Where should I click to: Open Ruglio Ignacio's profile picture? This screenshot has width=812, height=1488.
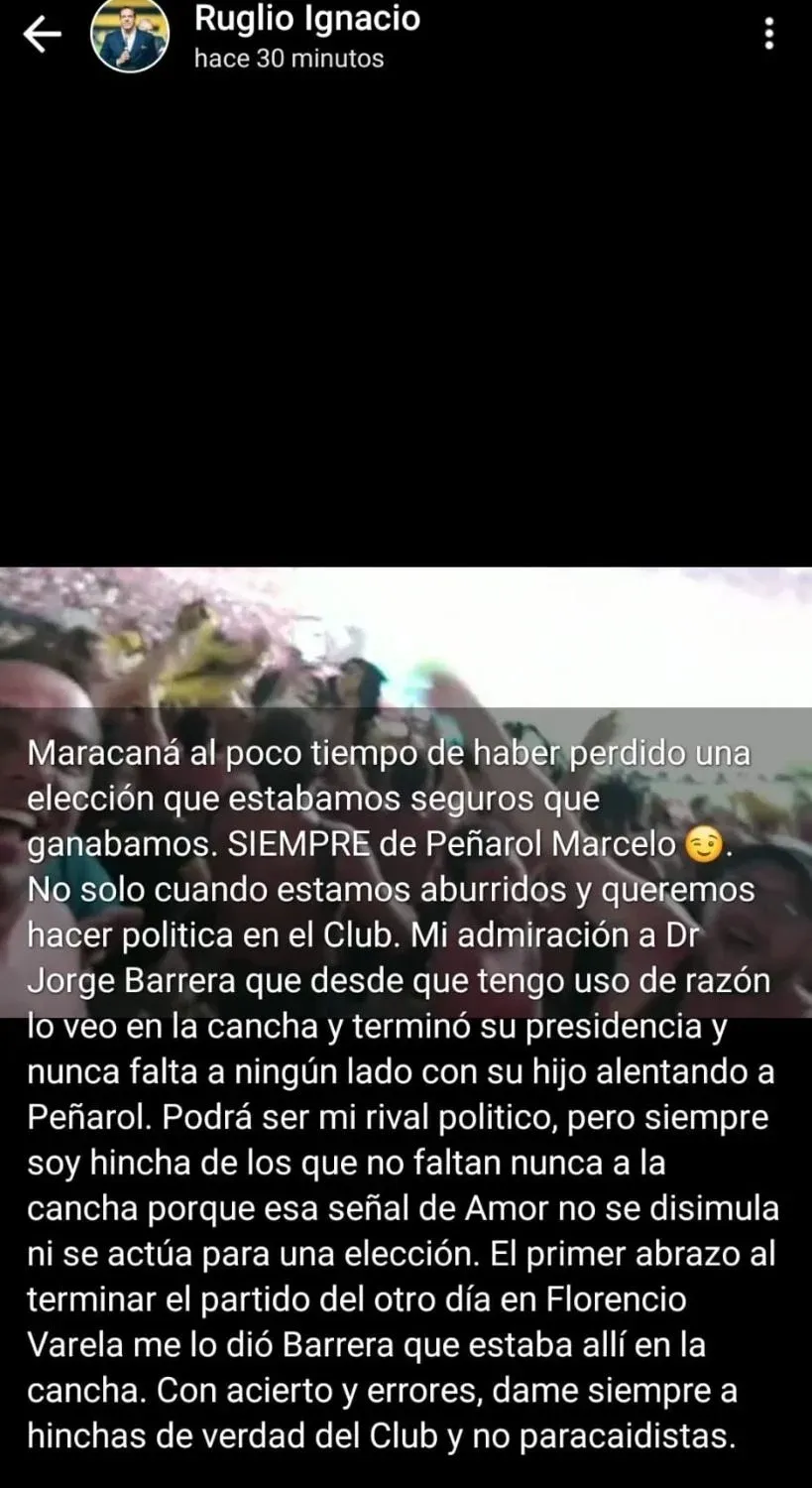click(x=130, y=36)
